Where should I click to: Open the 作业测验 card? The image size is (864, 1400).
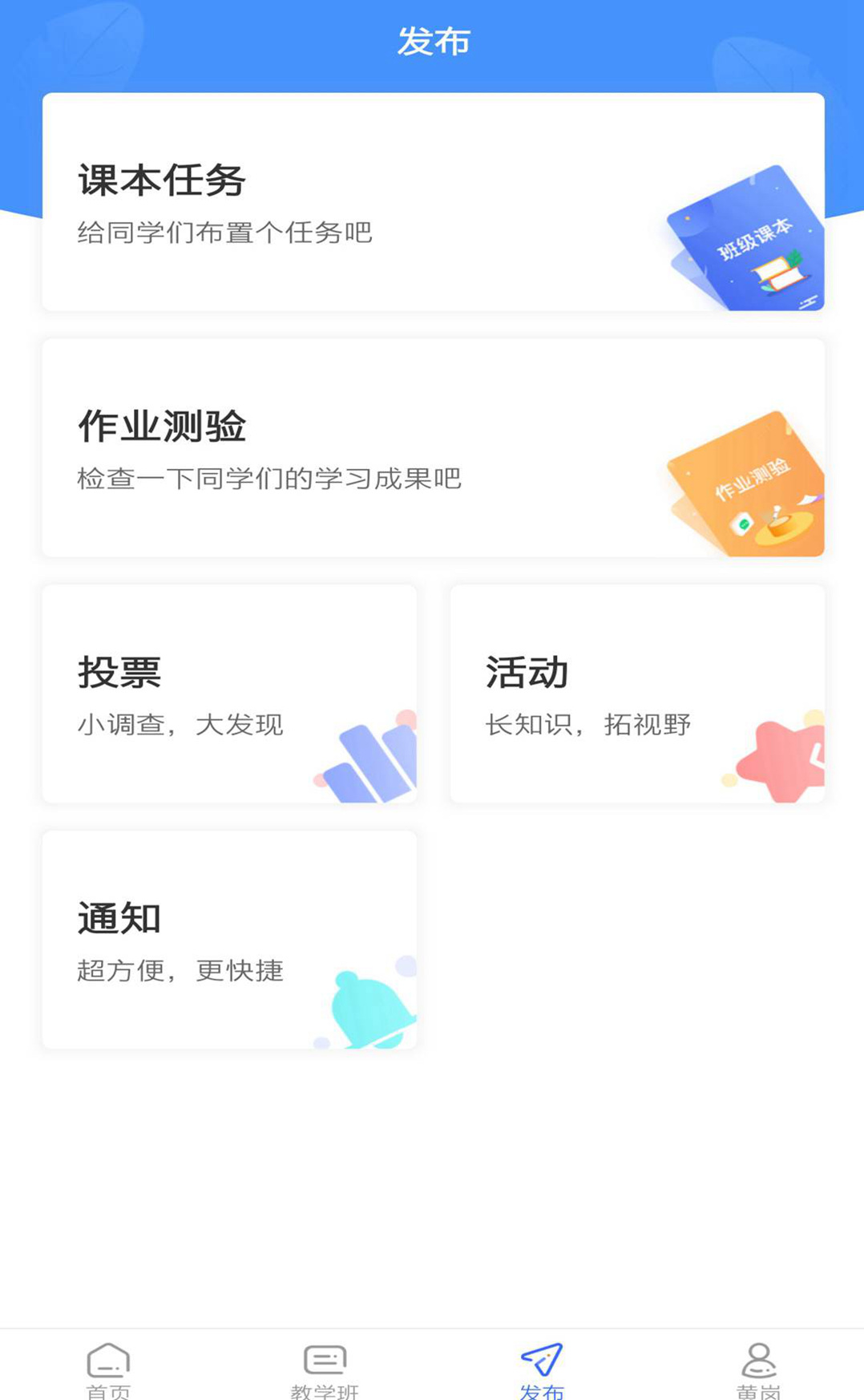(x=432, y=449)
